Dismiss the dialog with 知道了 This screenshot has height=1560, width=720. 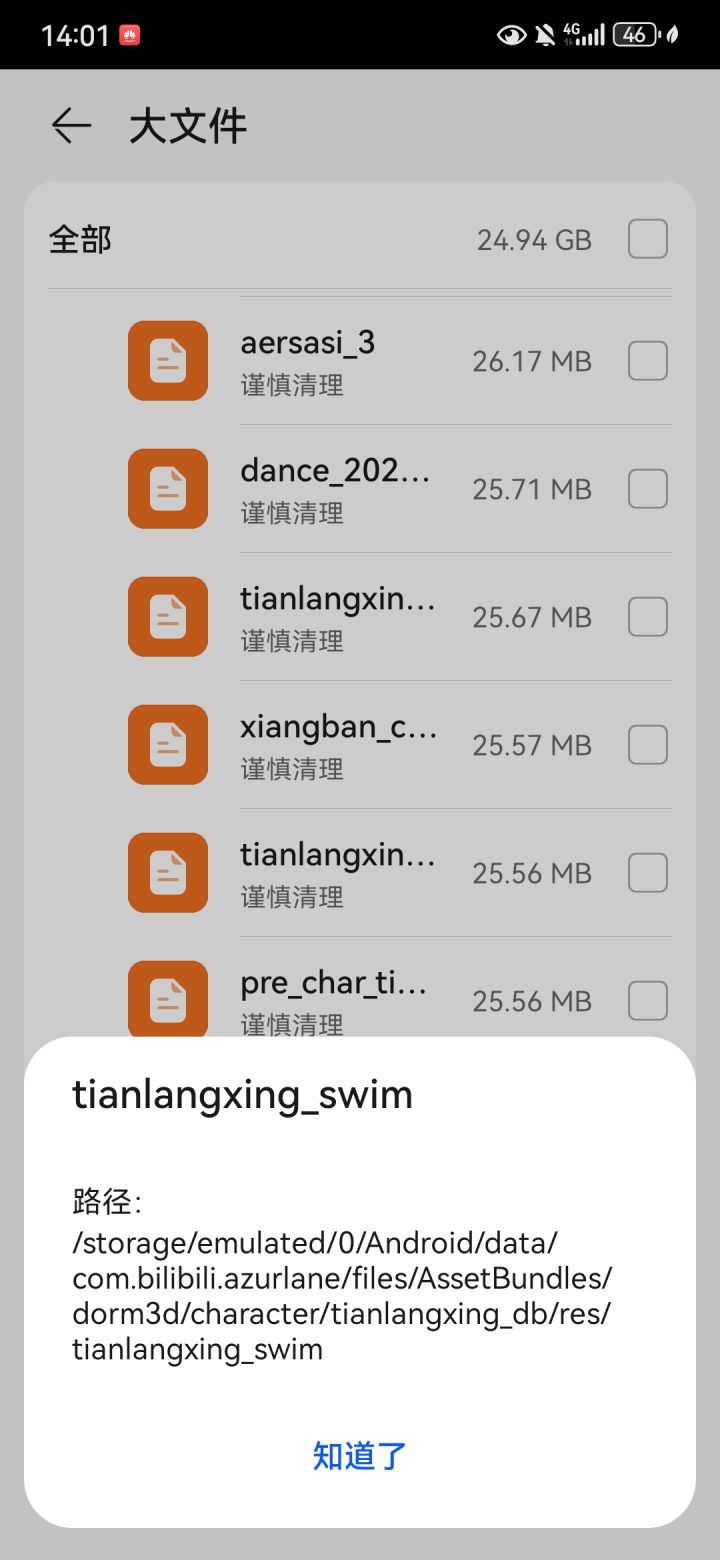pyautogui.click(x=358, y=1457)
